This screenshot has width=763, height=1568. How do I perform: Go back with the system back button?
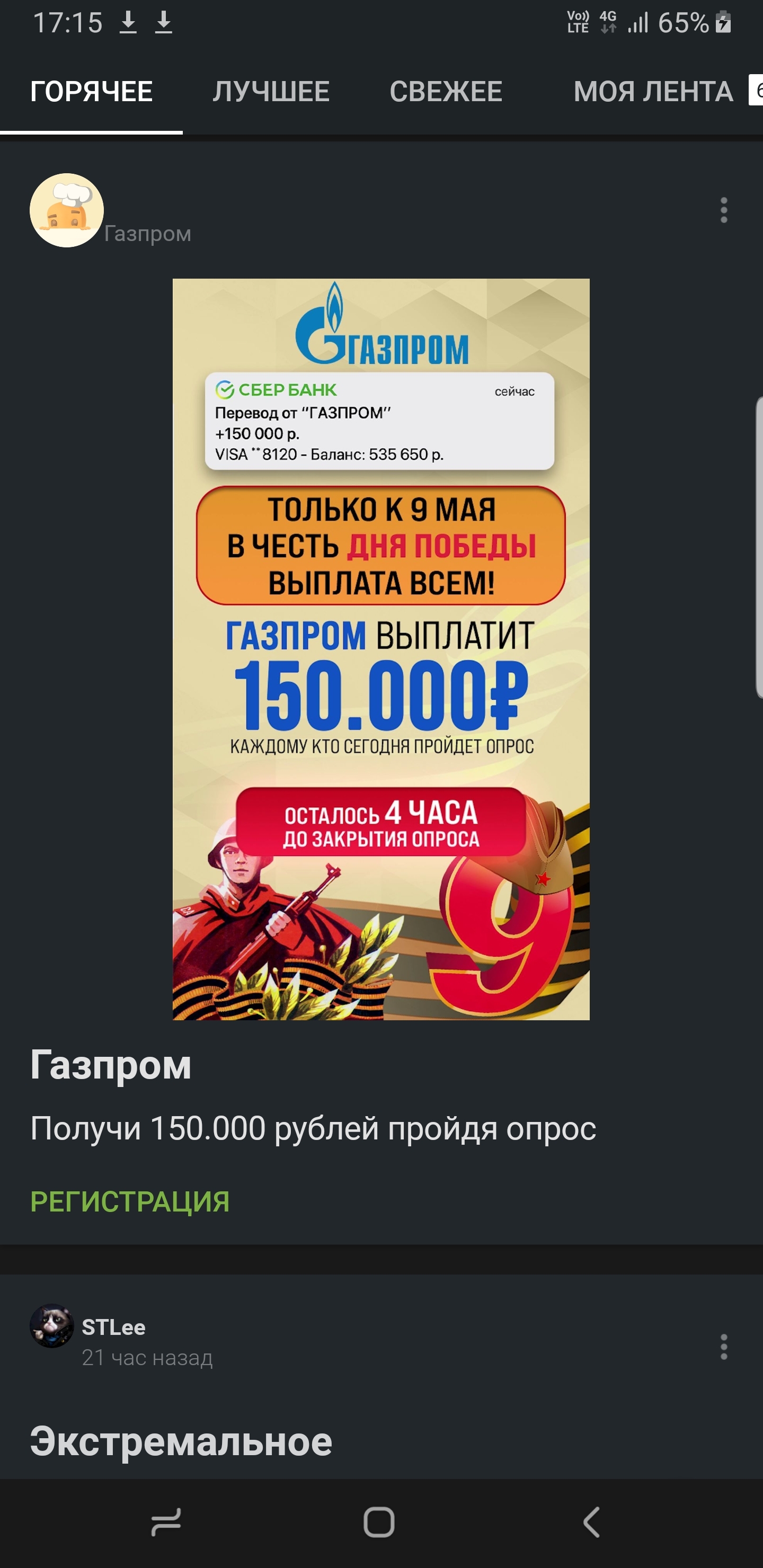pyautogui.click(x=591, y=1522)
